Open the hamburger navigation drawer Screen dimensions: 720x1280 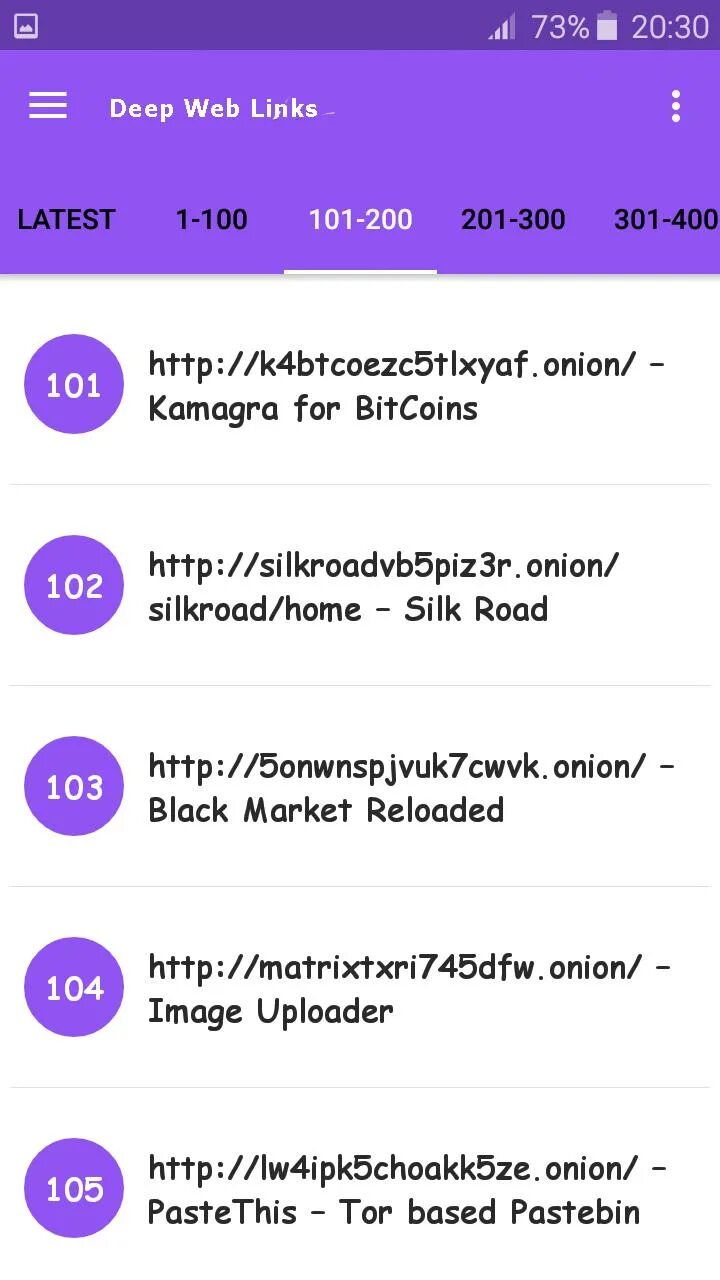[x=47, y=106]
